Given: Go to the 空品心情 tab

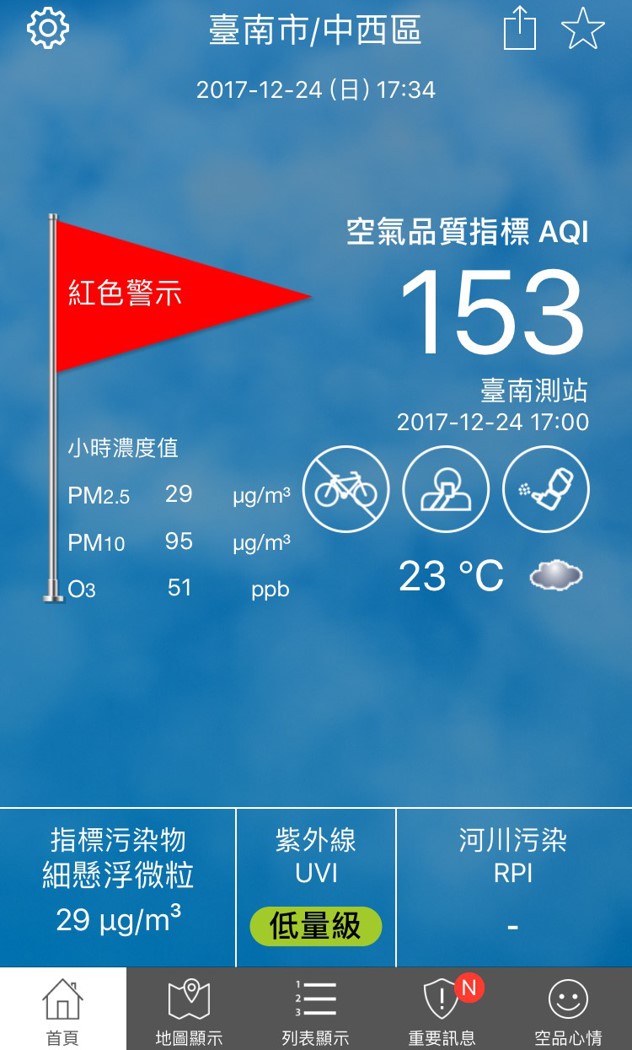Looking at the screenshot, I should [x=568, y=1009].
